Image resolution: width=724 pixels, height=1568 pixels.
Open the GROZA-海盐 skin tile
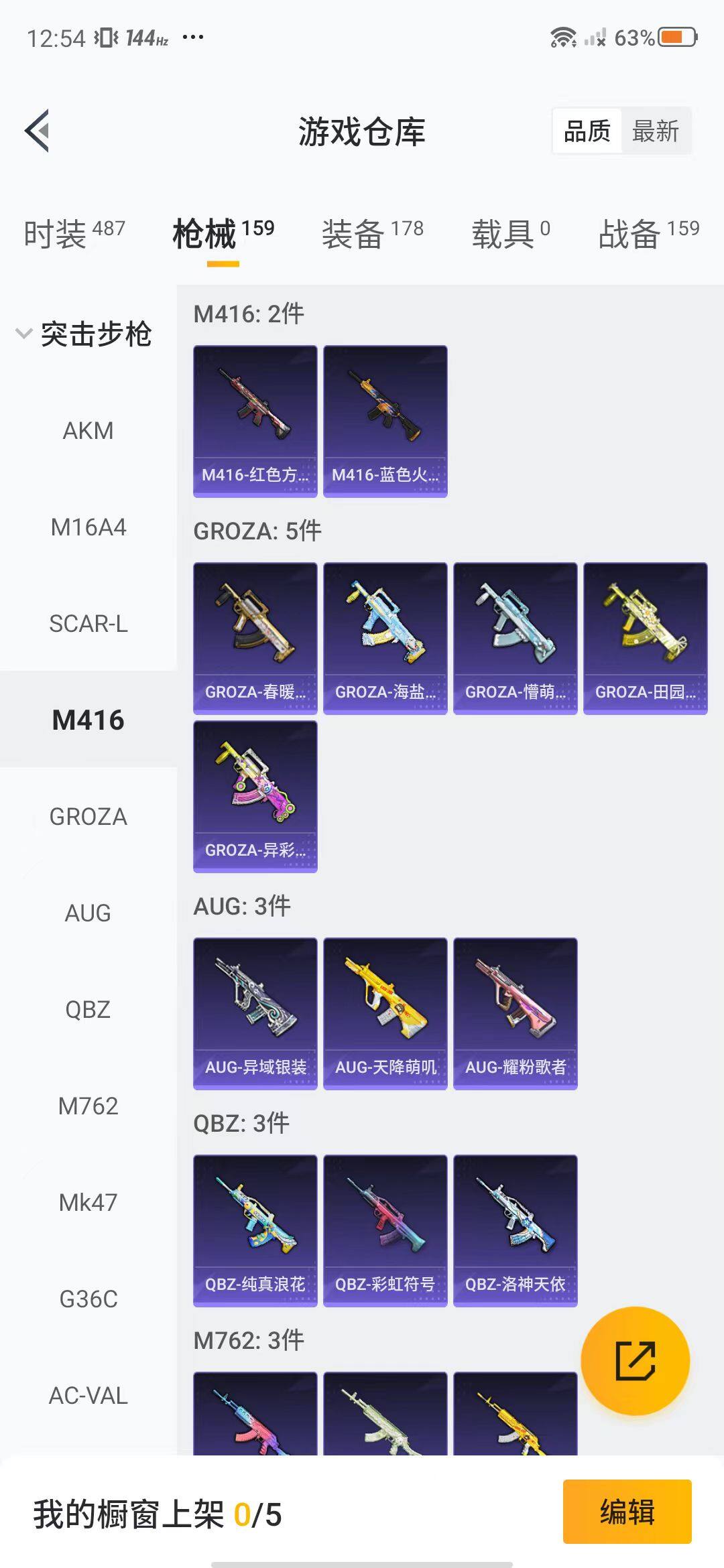click(x=385, y=638)
